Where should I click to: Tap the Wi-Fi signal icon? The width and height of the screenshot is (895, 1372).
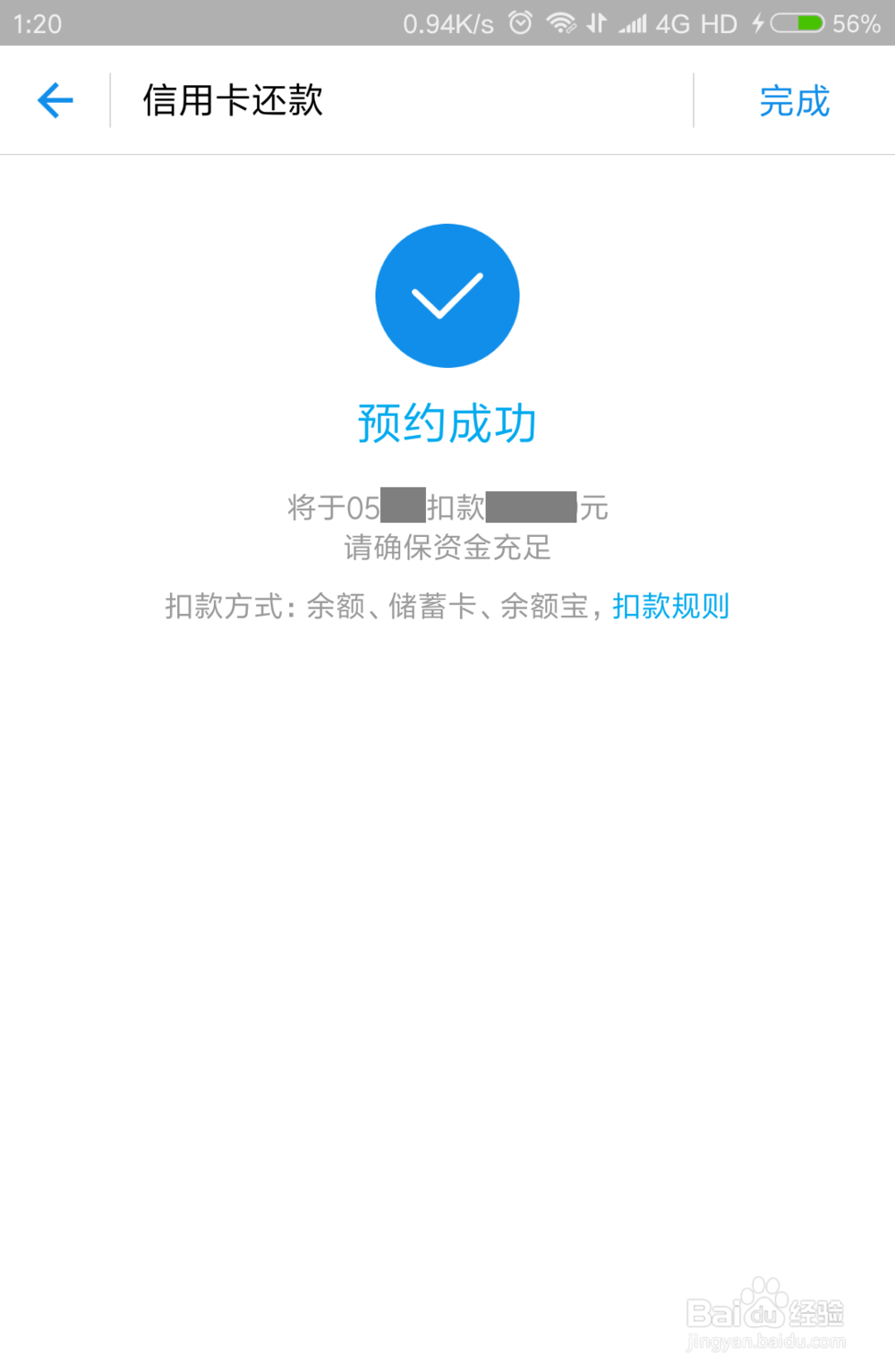(561, 23)
